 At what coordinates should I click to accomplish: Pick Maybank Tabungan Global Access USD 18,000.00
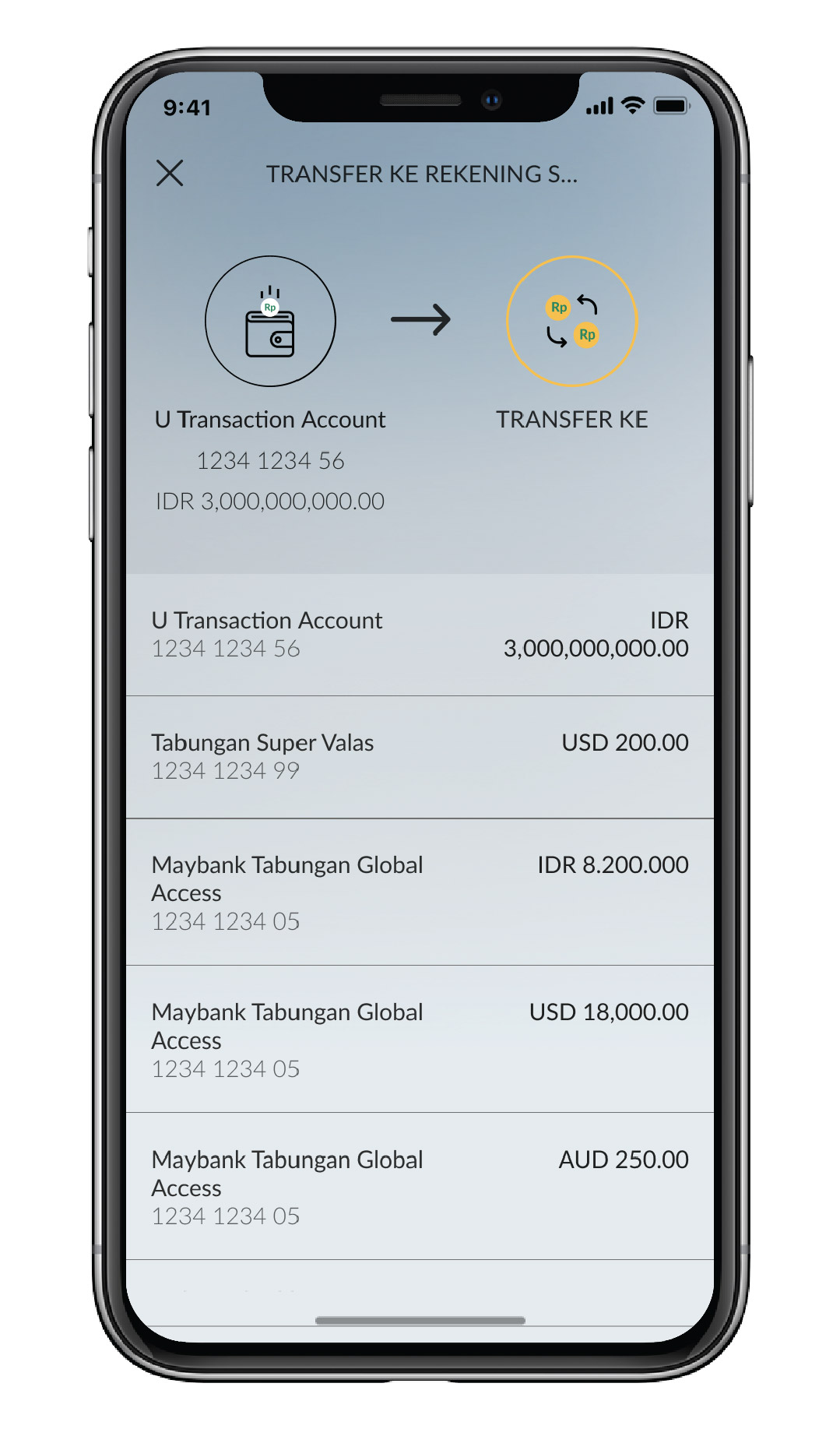[420, 1040]
